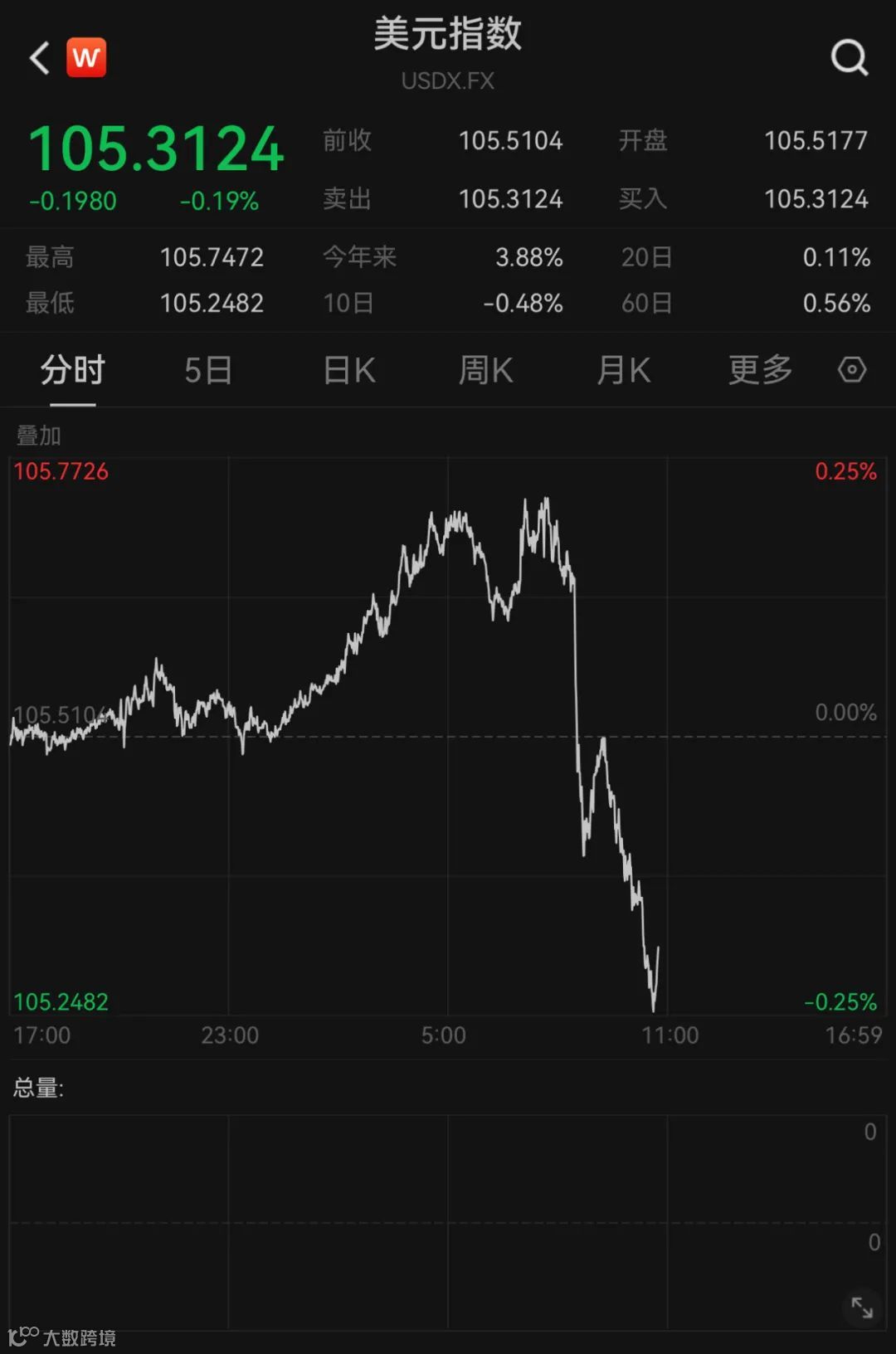This screenshot has width=896, height=1354.
Task: Open the 更多 chart options
Action: tap(760, 370)
